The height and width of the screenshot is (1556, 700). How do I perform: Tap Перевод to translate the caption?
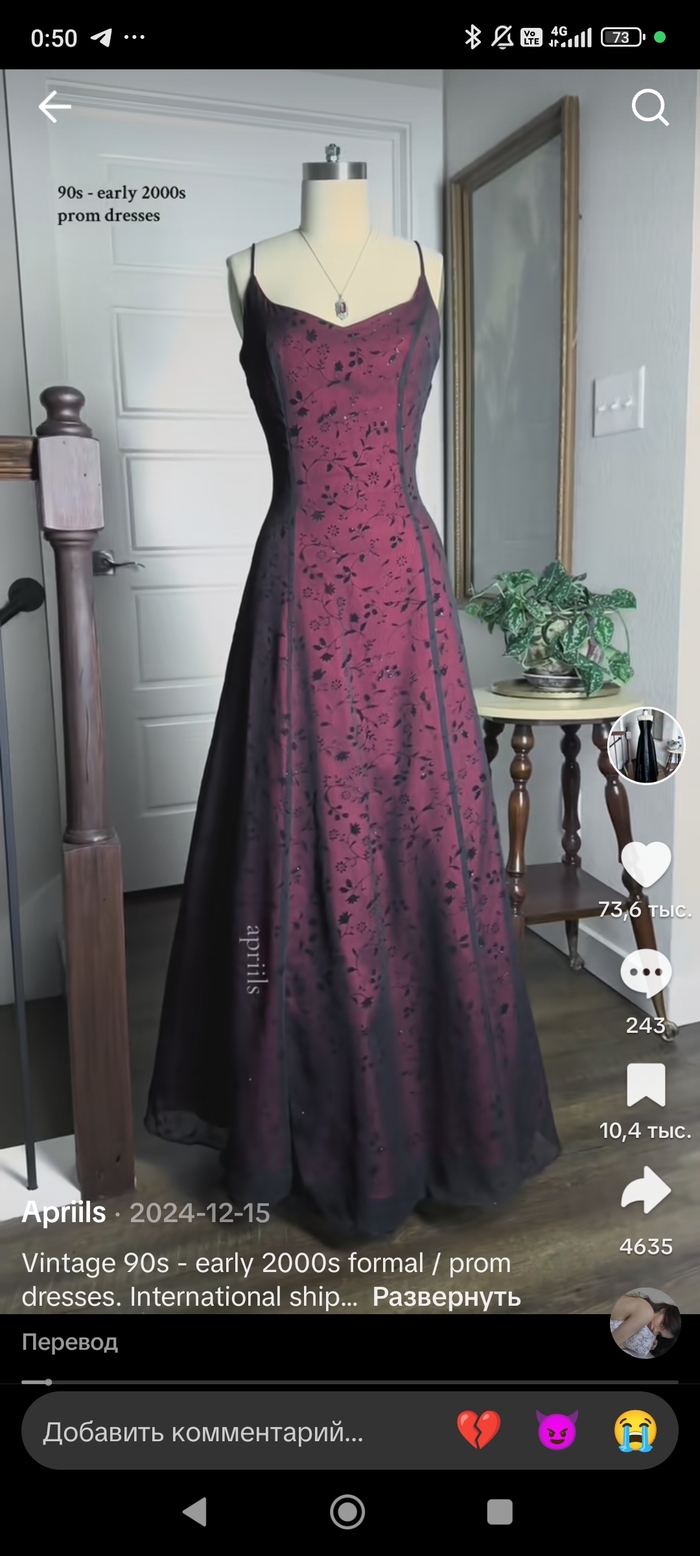pyautogui.click(x=70, y=1342)
